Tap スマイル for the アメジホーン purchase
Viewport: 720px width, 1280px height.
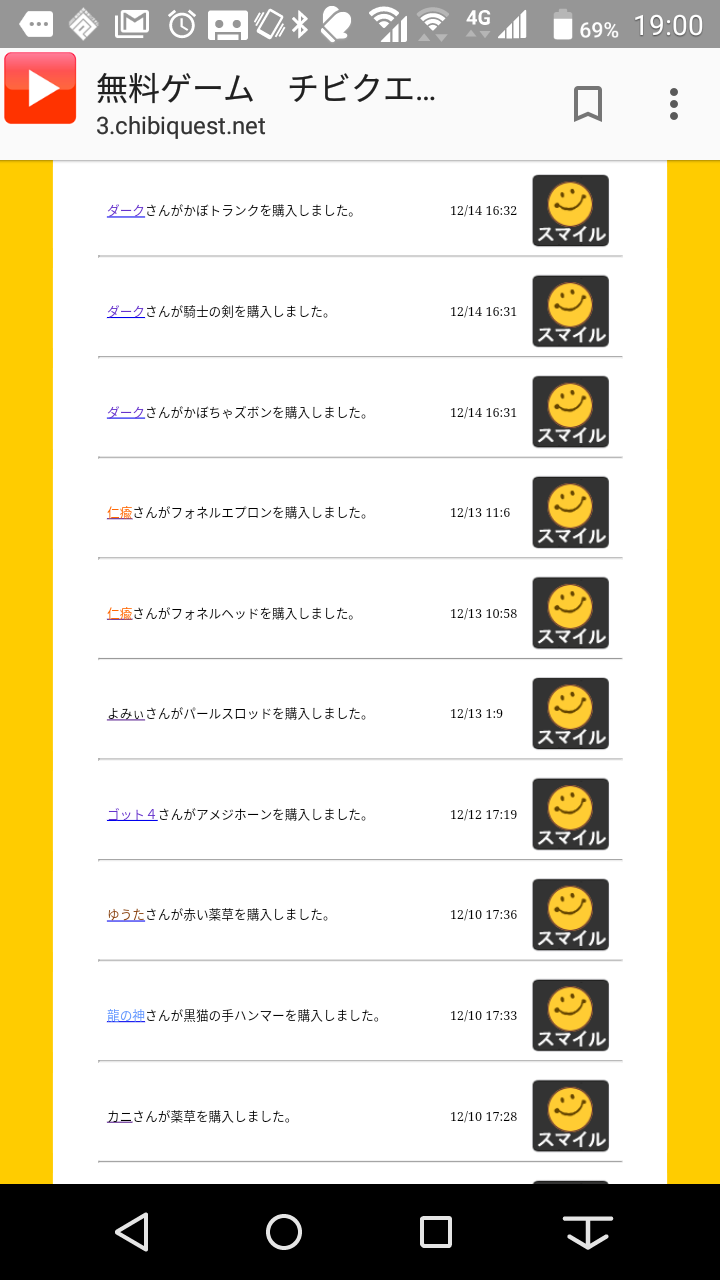click(x=570, y=815)
